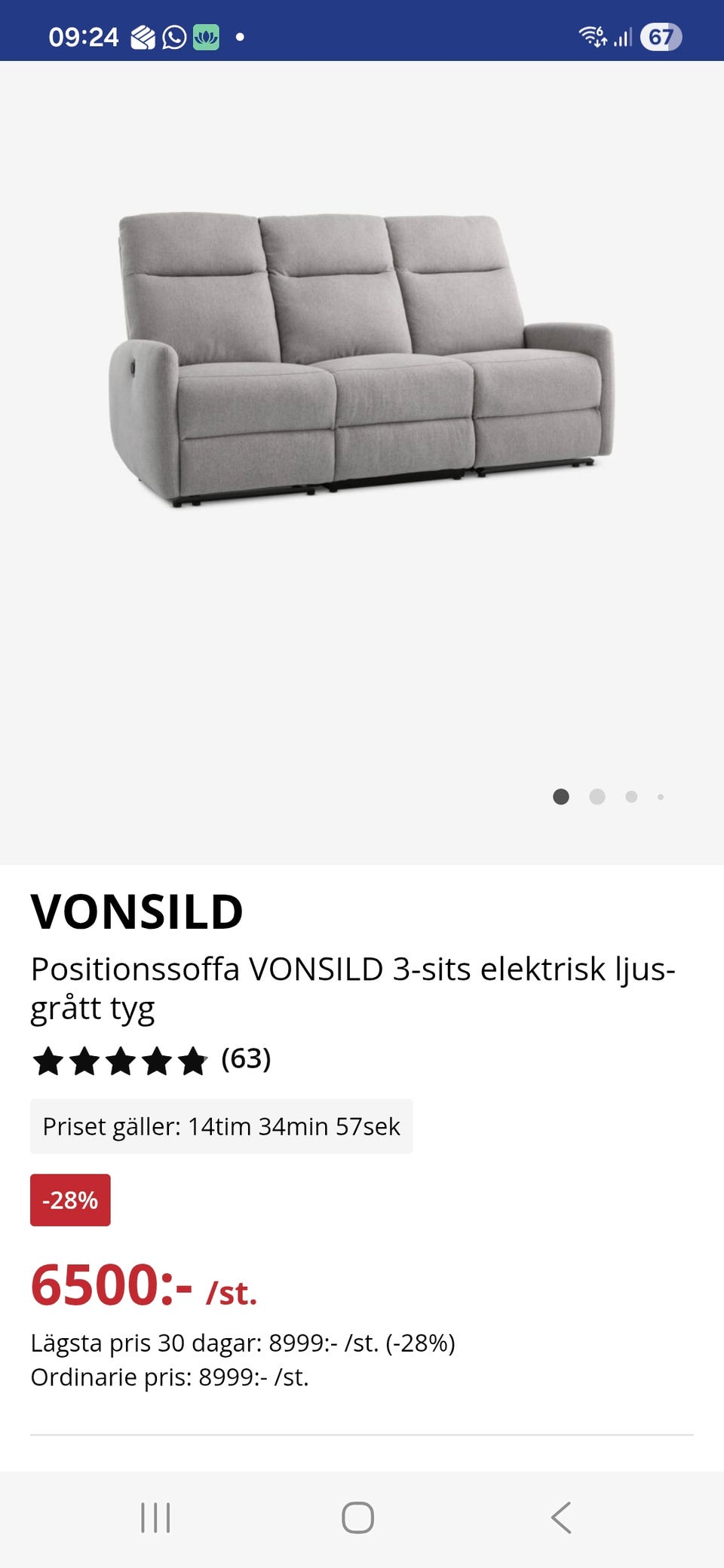Tap the sofa product photo
This screenshot has width=724, height=1568.
point(362,354)
